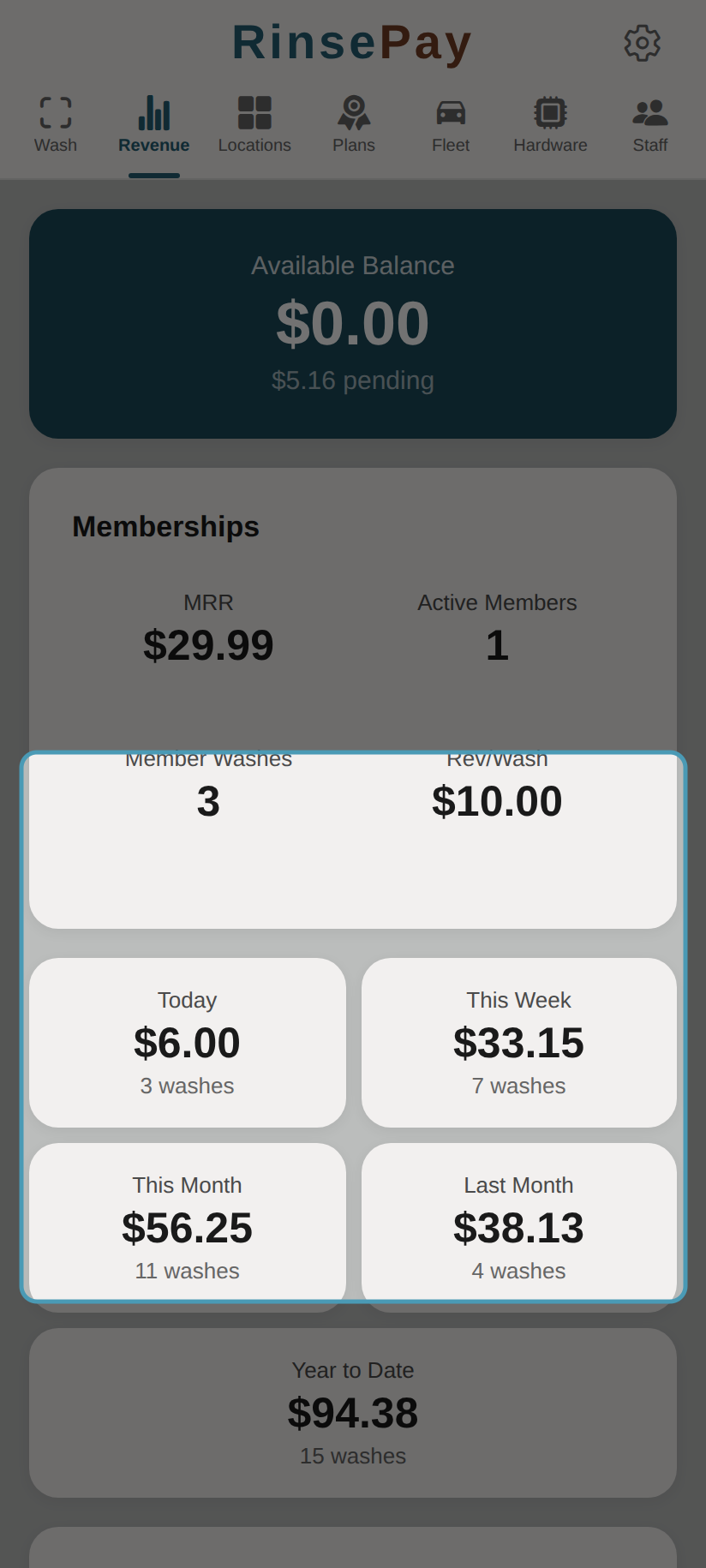The width and height of the screenshot is (706, 1568).
Task: Open the Staff tab label
Action: [649, 145]
